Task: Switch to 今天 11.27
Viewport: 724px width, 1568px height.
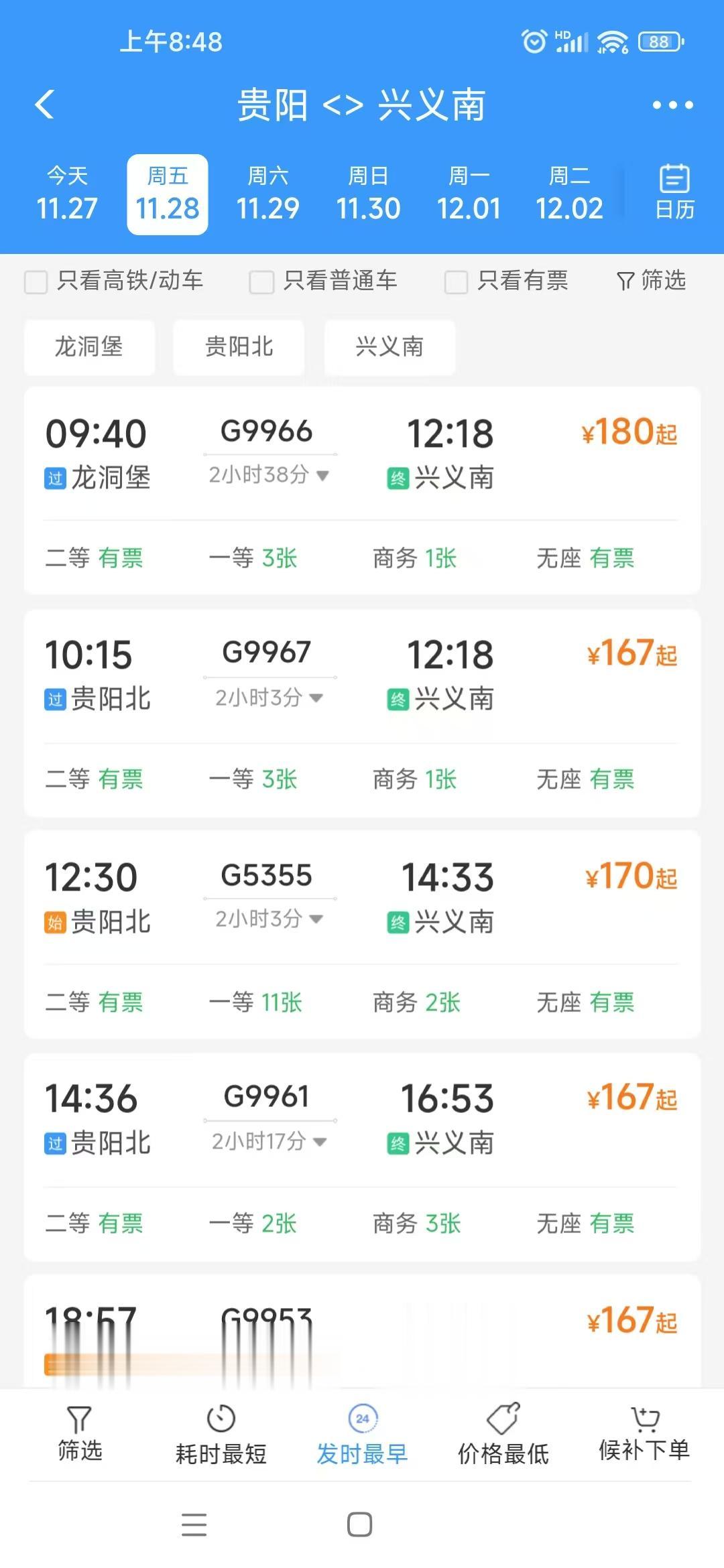Action: [67, 194]
